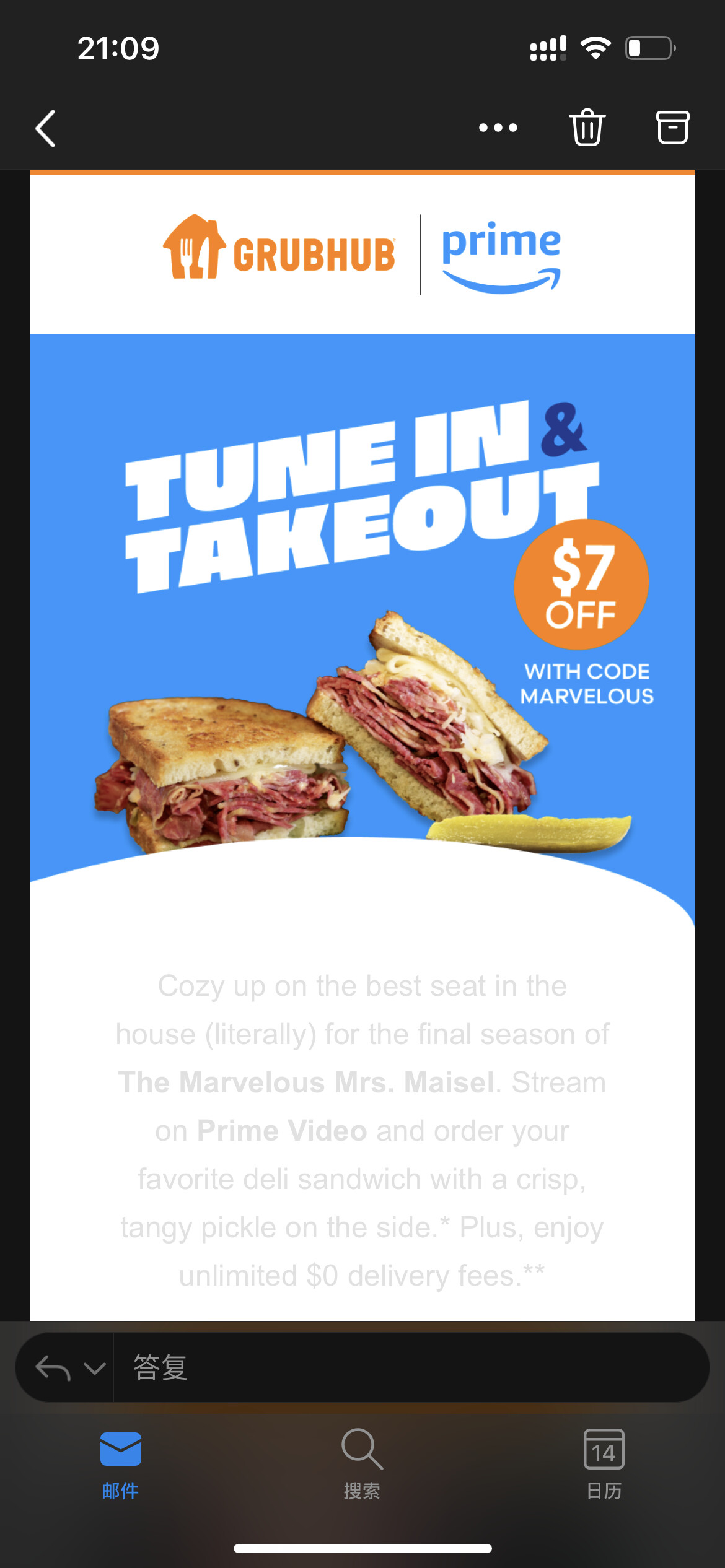Archive this email
This screenshot has width=725, height=1568.
[x=672, y=128]
